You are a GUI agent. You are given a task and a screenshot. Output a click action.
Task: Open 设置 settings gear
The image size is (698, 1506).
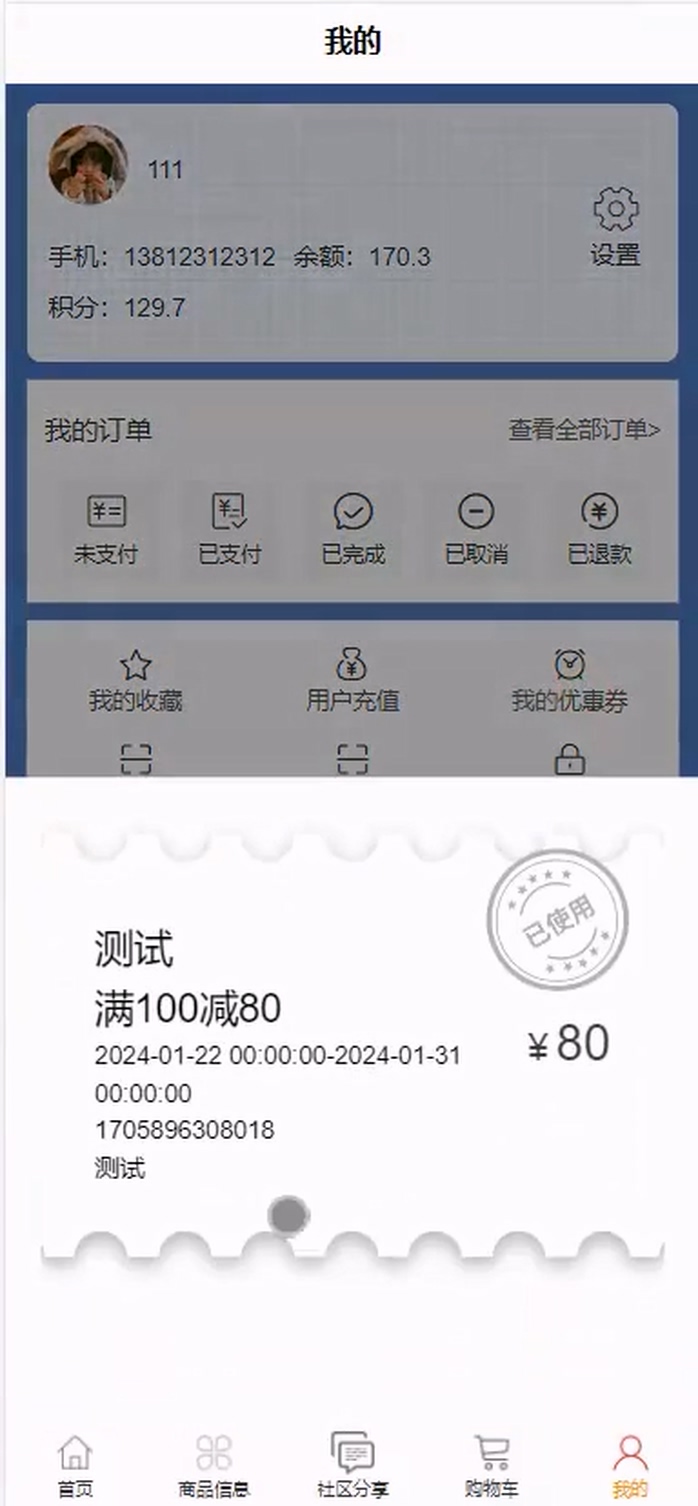click(x=615, y=227)
